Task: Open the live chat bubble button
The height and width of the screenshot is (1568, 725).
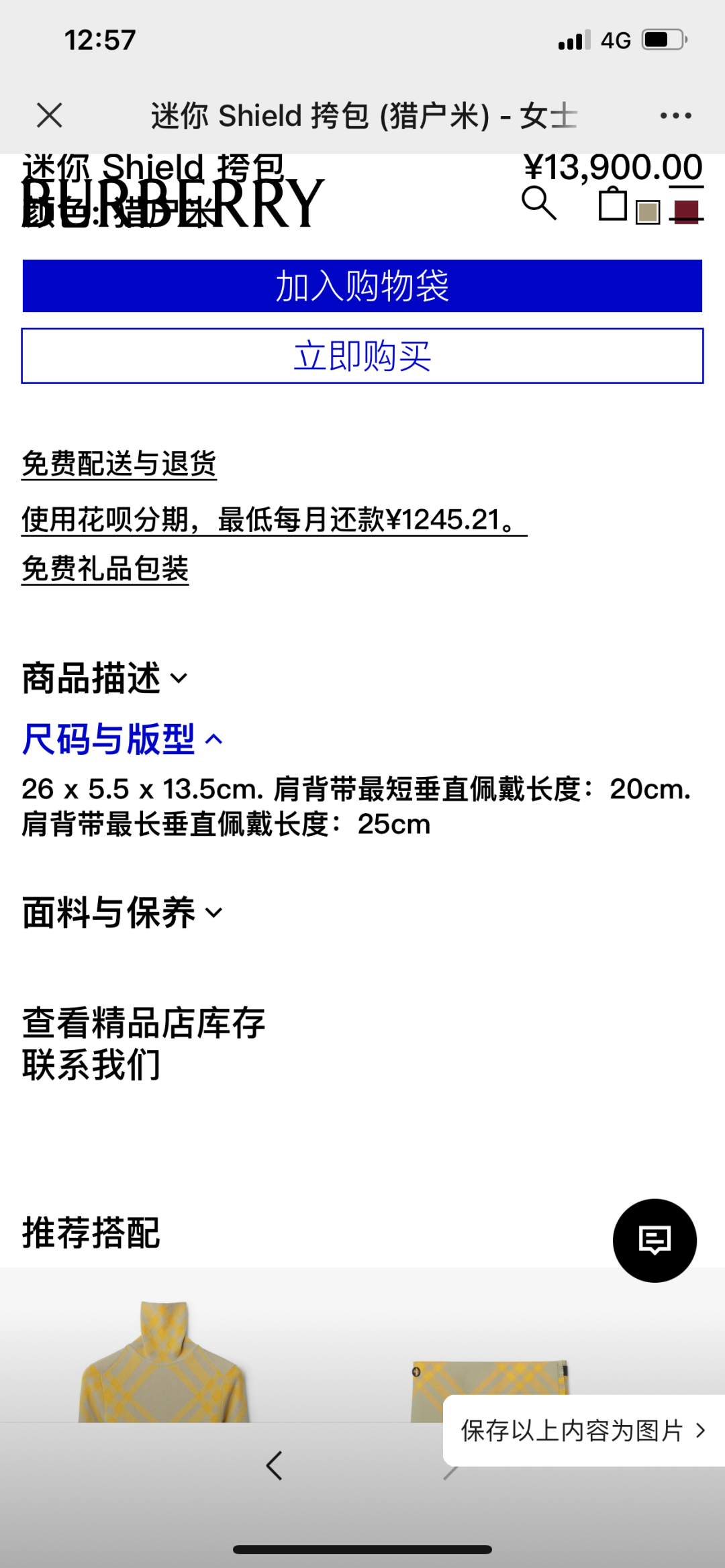Action: point(655,1241)
